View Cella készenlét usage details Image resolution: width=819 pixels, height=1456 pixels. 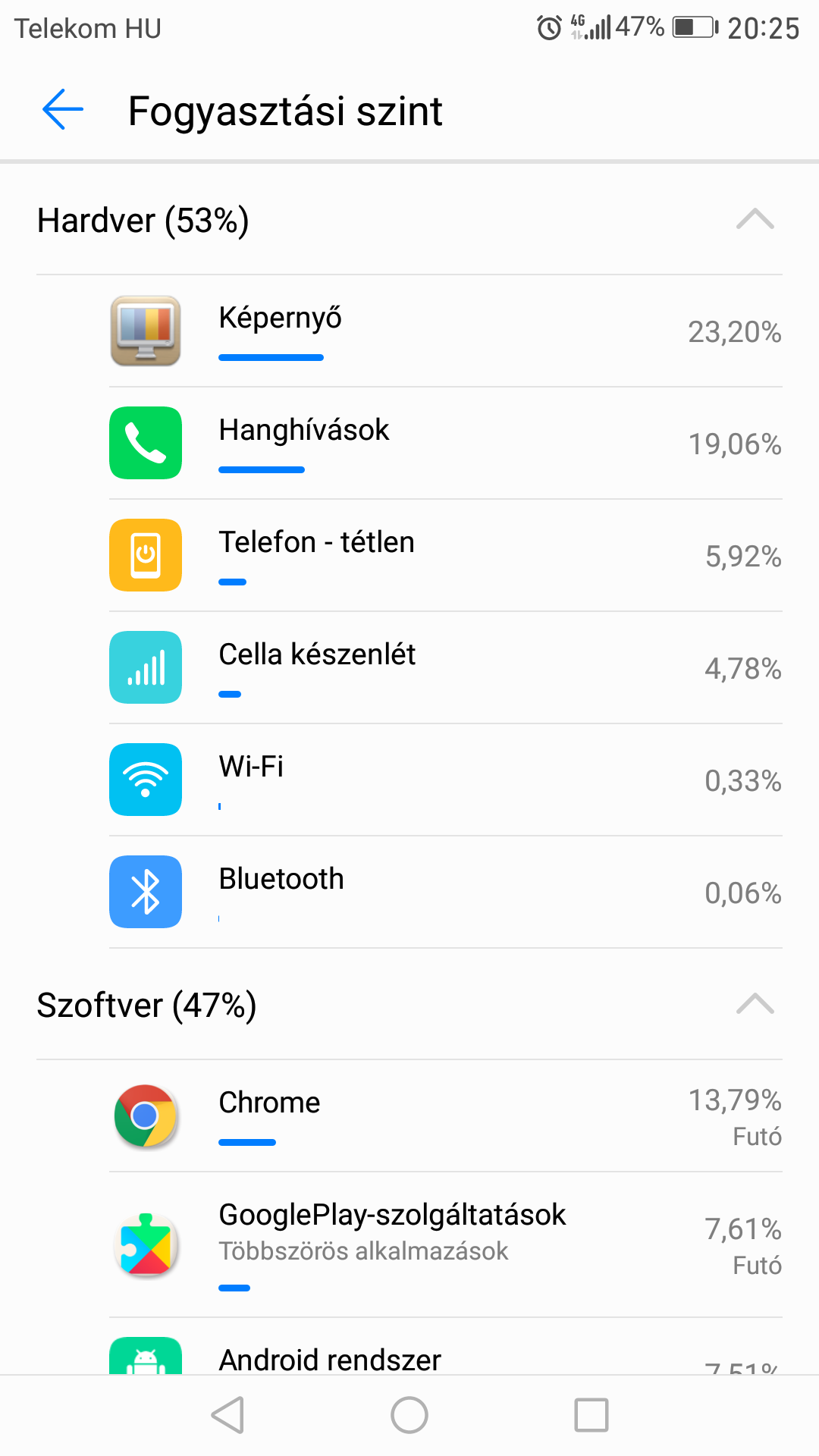(446, 668)
